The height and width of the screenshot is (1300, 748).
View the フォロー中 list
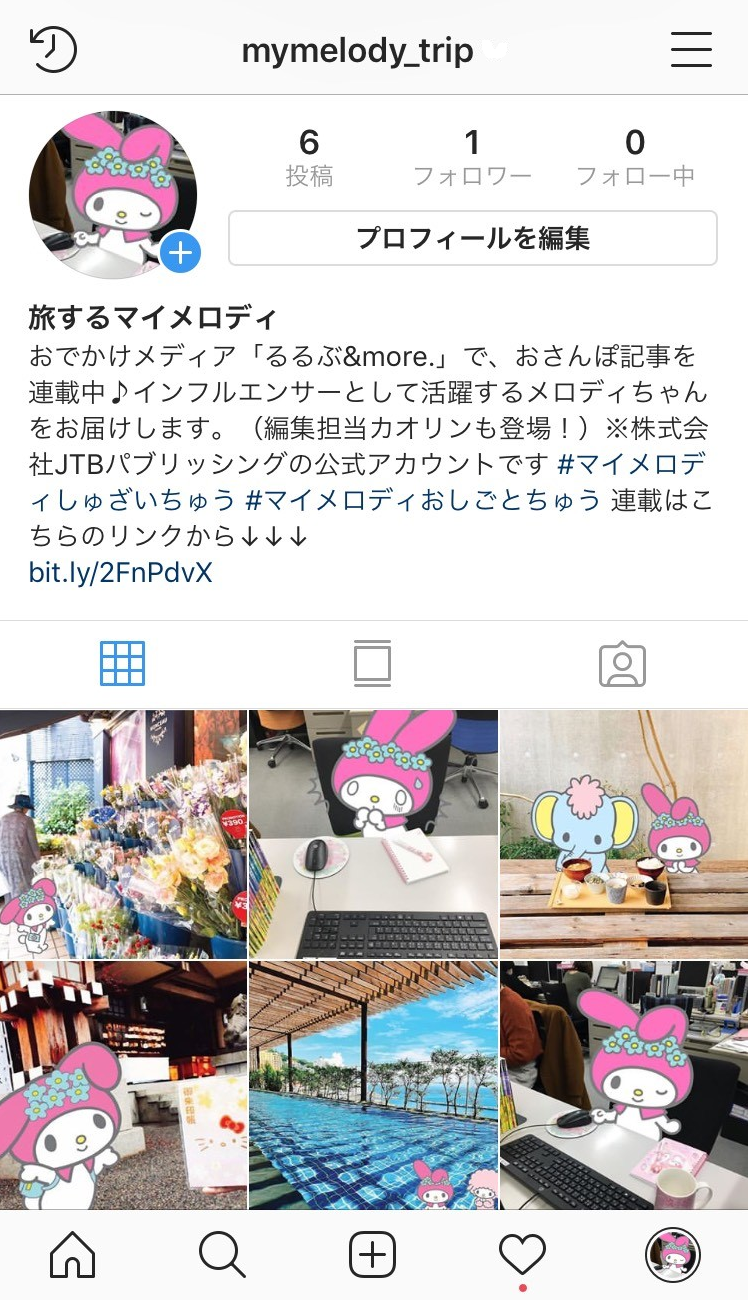[635, 158]
